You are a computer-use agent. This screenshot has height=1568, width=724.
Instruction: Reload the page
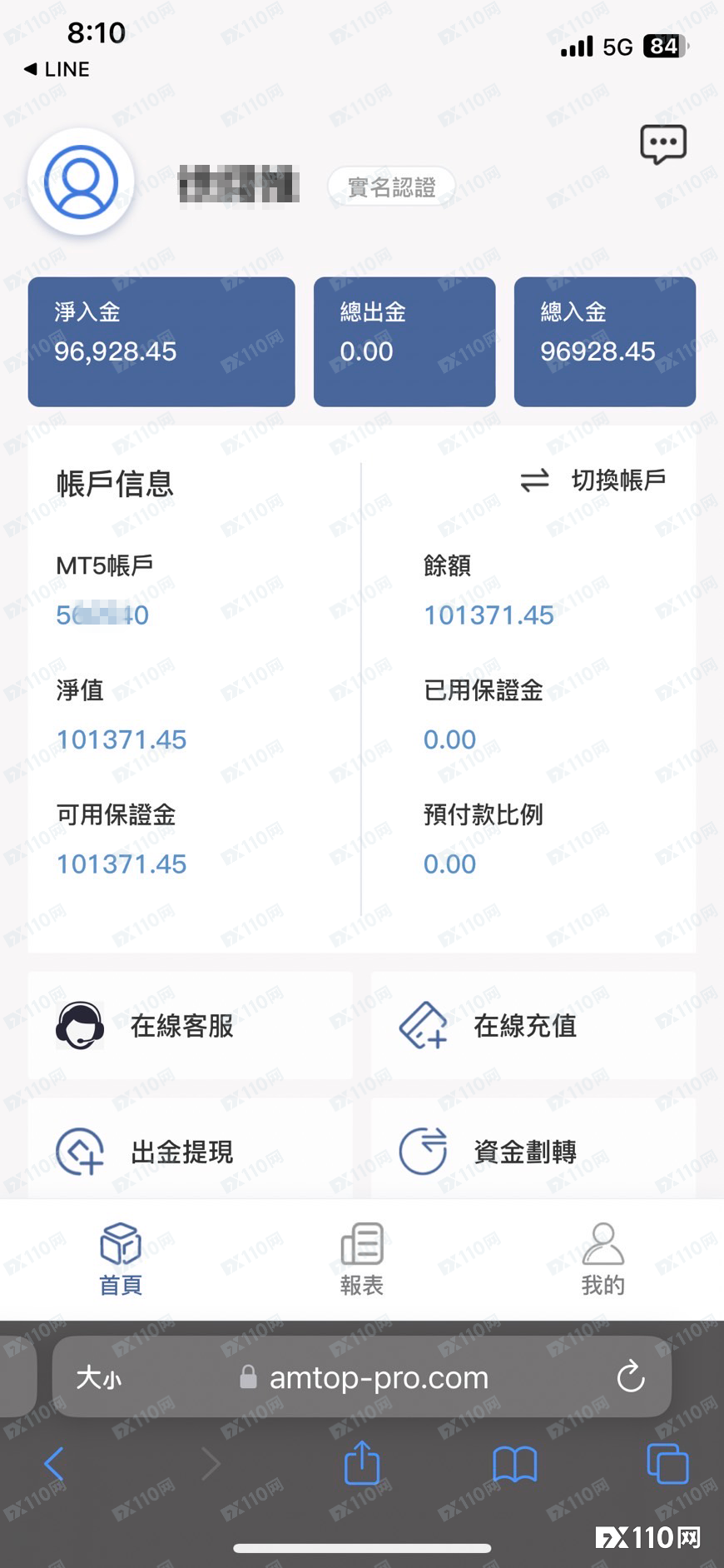pos(631,1377)
